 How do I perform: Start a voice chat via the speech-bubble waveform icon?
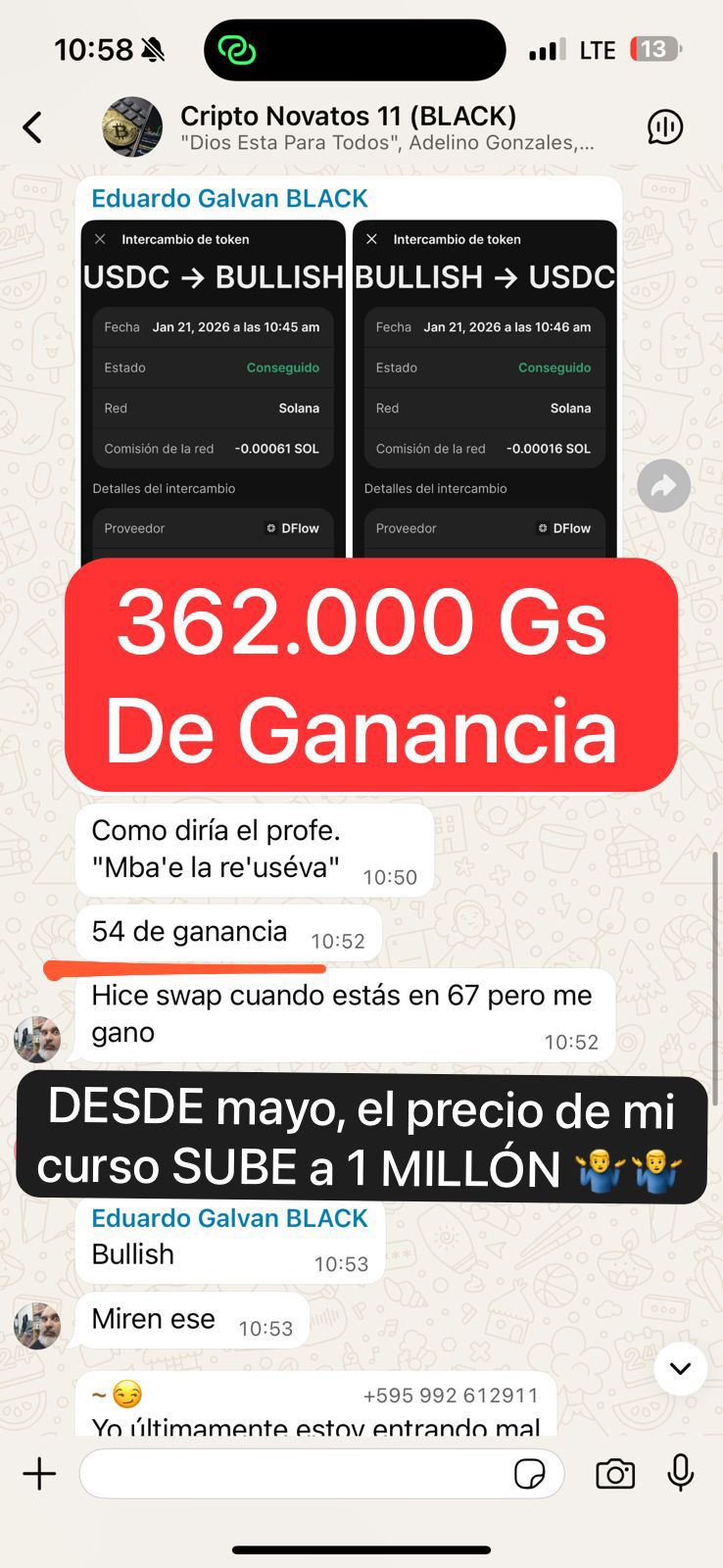[x=665, y=126]
